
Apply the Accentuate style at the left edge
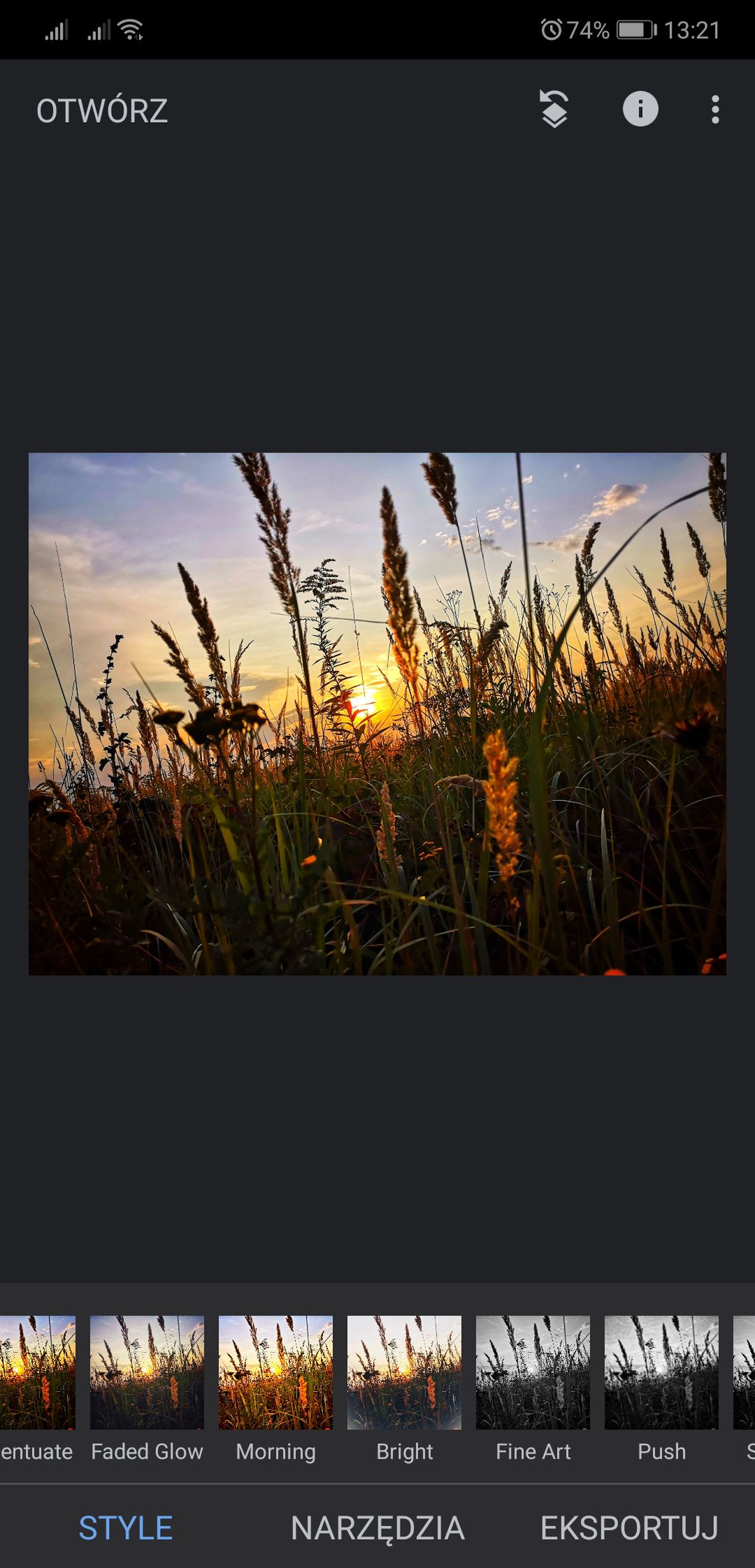[37, 1388]
